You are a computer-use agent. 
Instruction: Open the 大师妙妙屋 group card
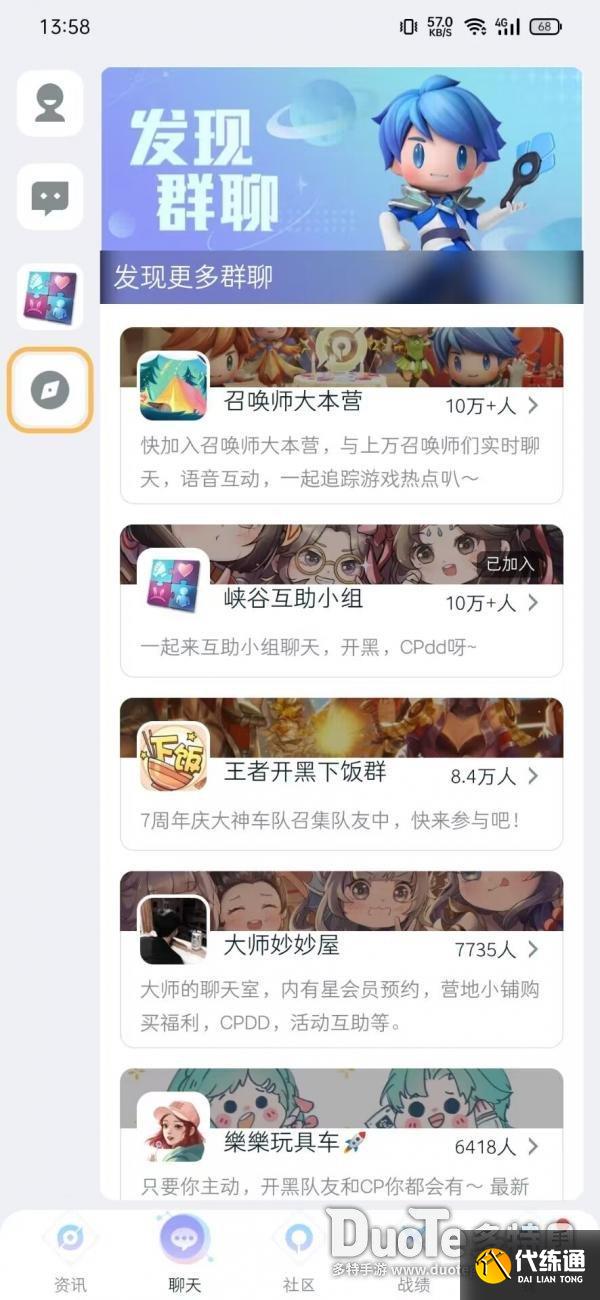coord(341,958)
